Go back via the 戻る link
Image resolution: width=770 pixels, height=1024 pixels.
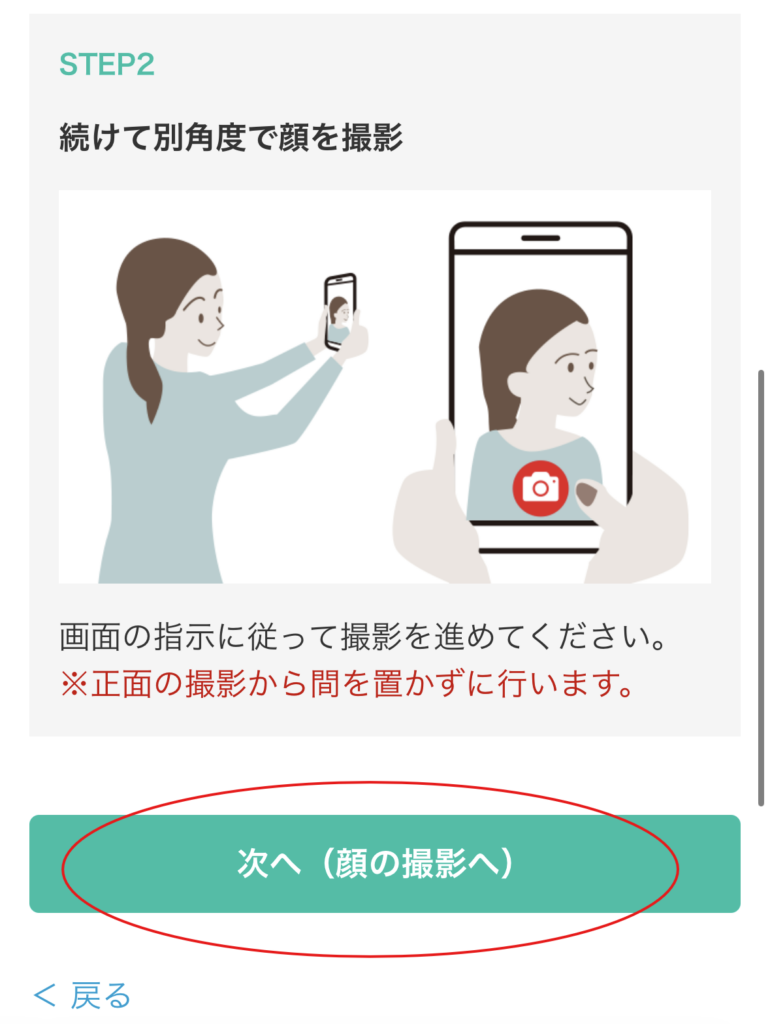click(83, 995)
